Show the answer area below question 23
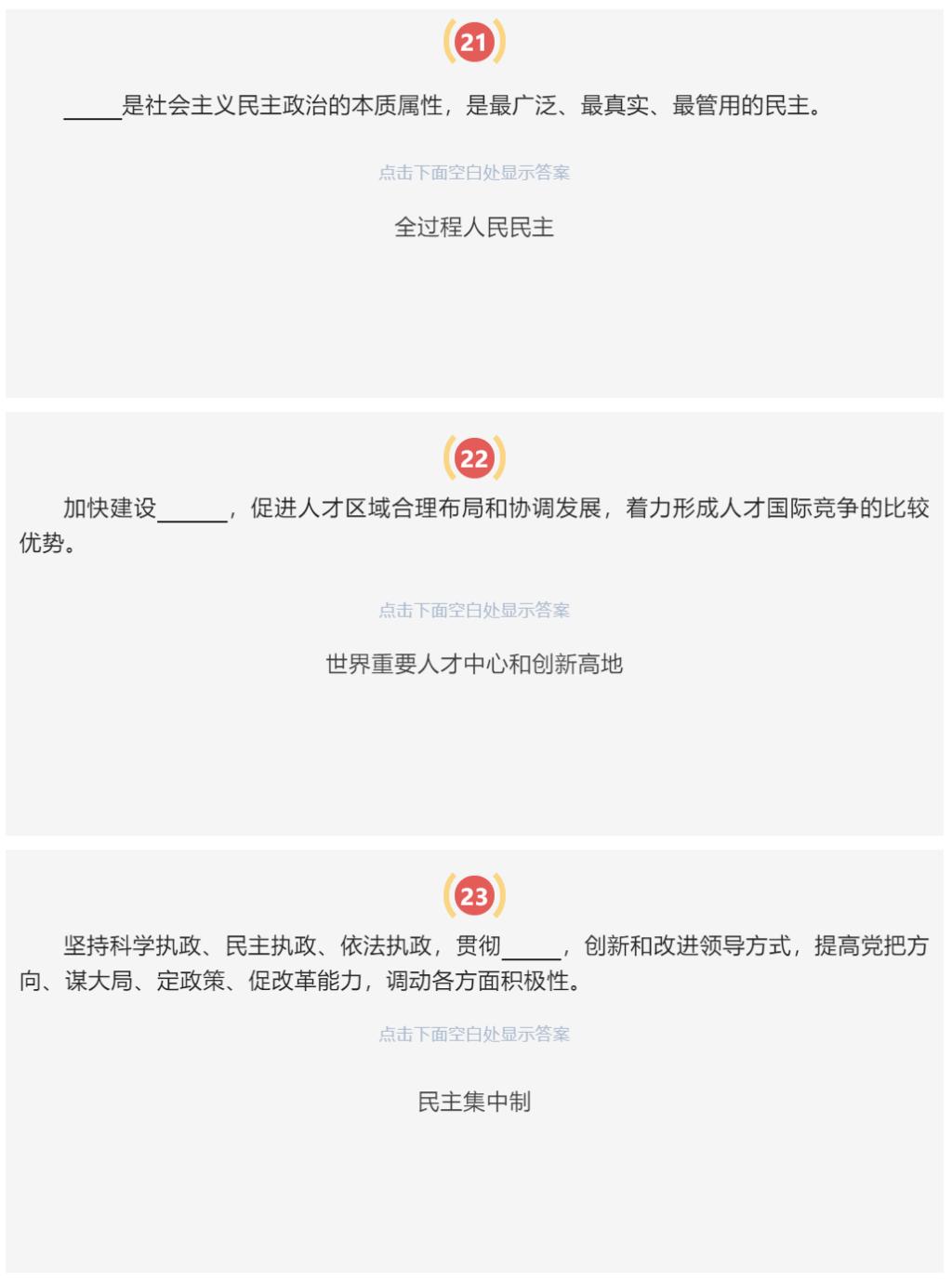Viewport: 952px width, 1281px height. click(474, 1103)
